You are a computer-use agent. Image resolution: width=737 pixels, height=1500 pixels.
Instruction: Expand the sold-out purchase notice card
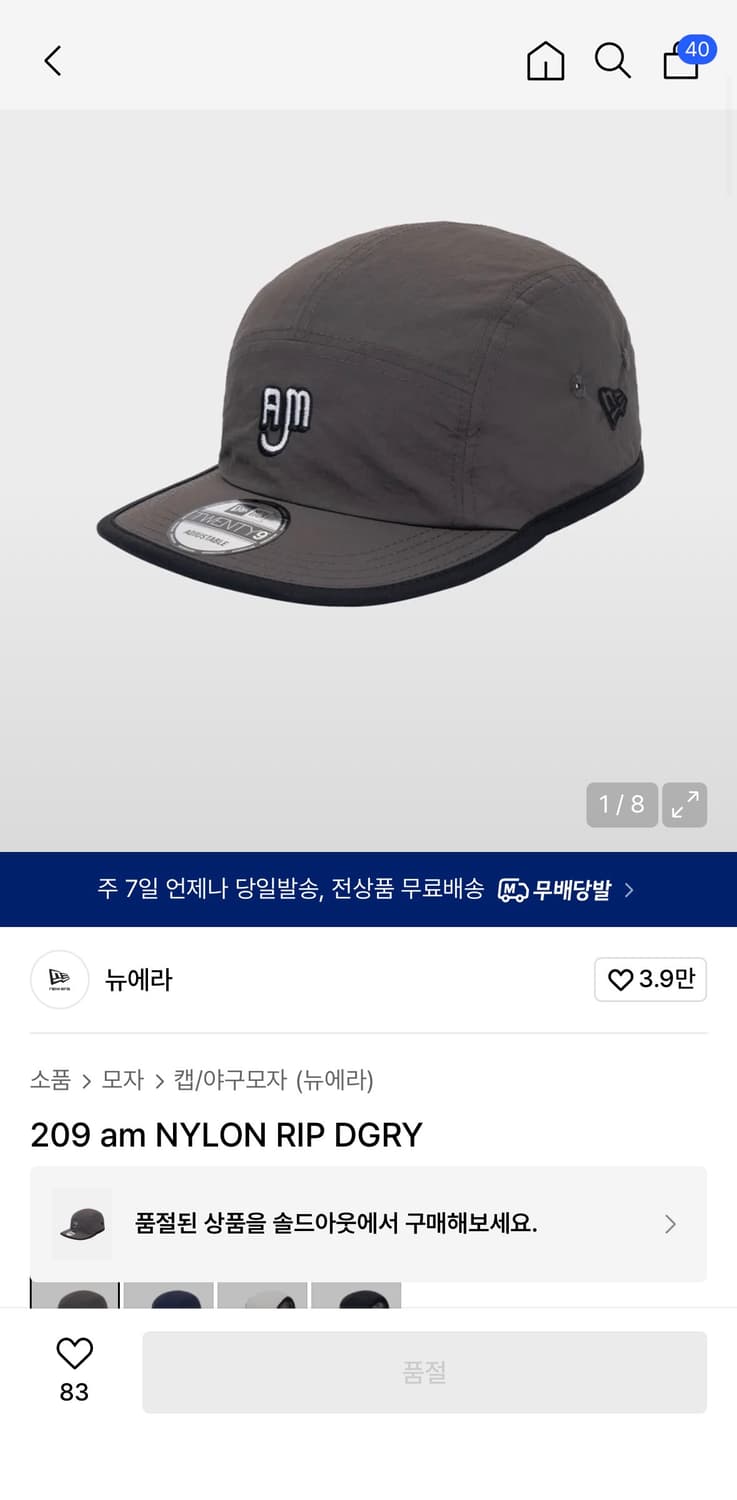369,1224
